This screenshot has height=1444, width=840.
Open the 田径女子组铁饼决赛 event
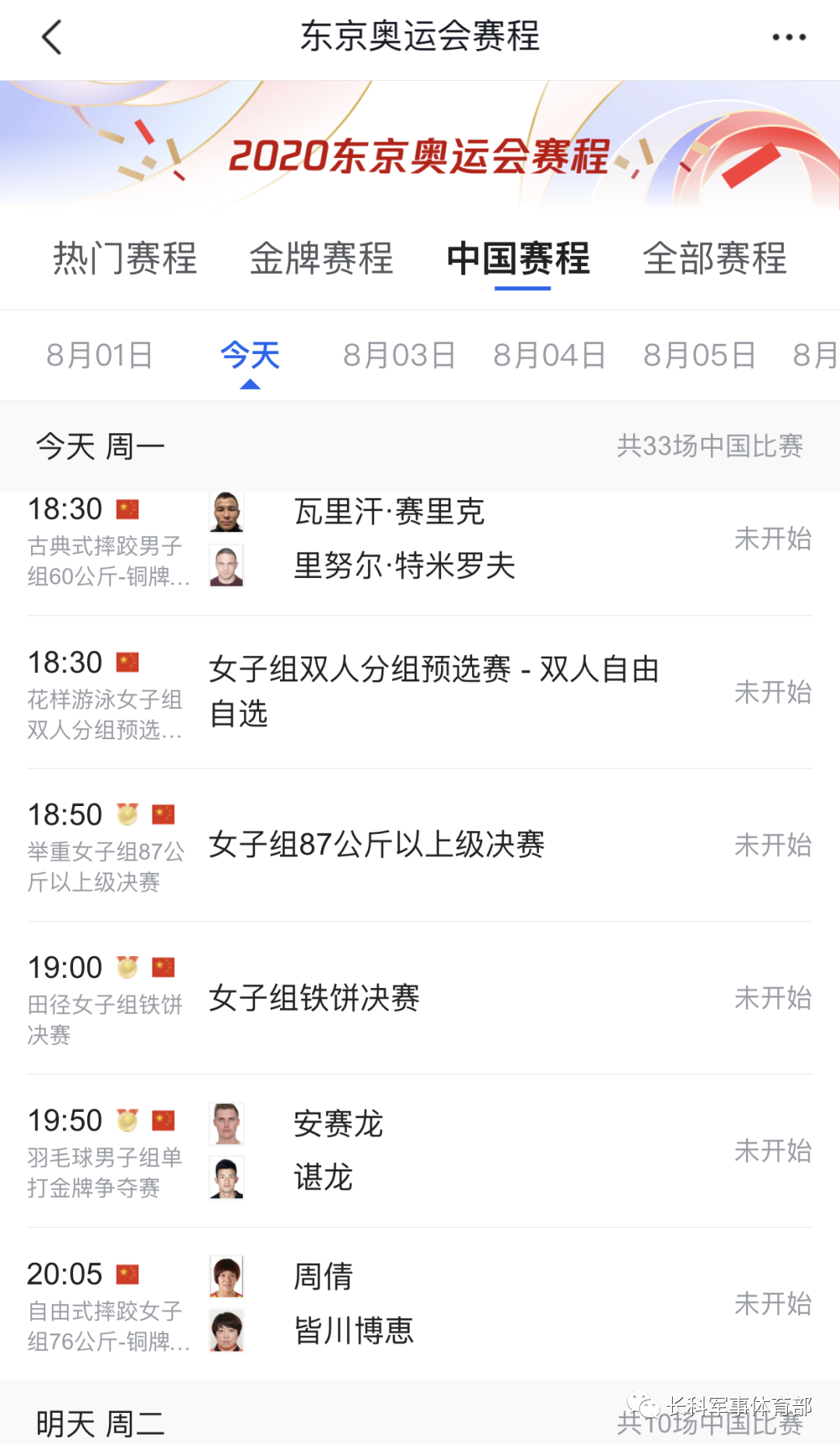click(x=420, y=998)
